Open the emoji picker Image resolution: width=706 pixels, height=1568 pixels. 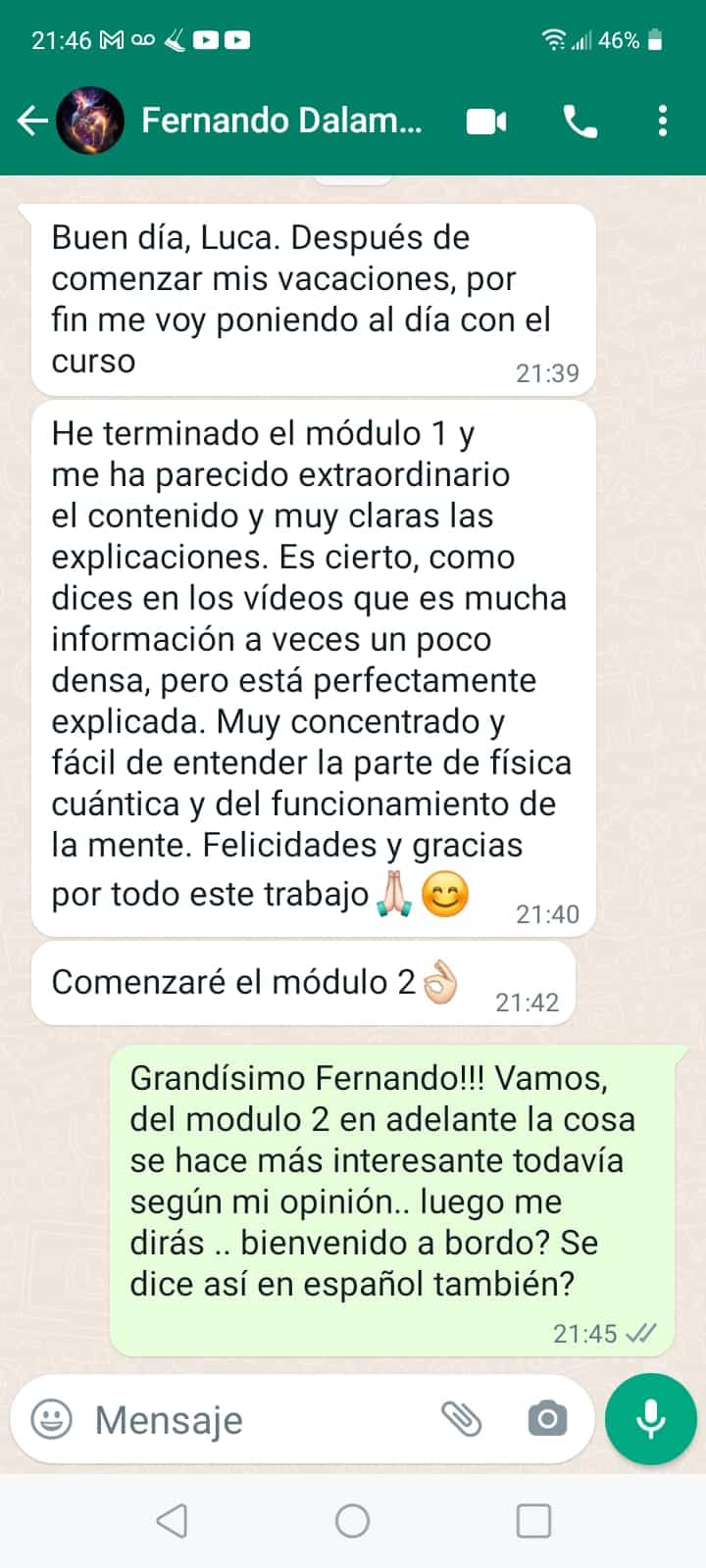click(52, 1419)
